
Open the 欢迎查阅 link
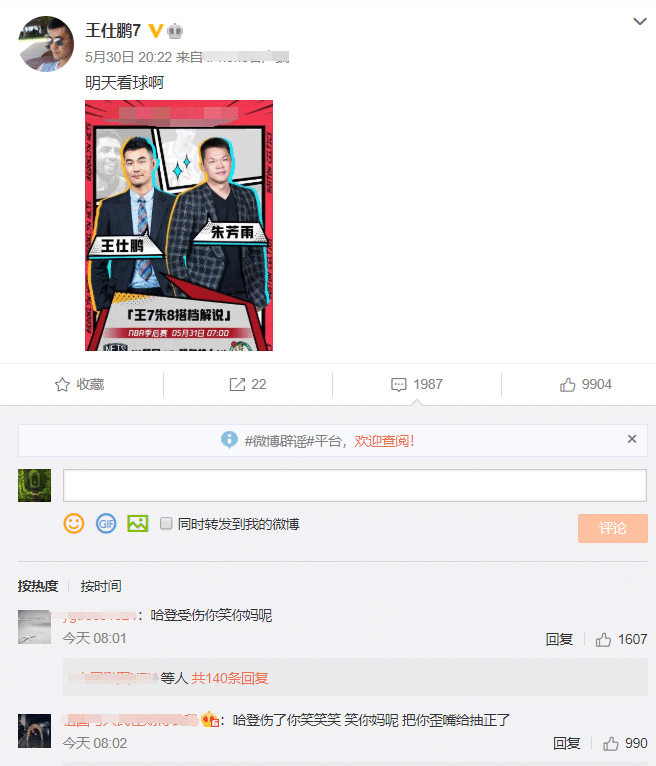[x=384, y=440]
